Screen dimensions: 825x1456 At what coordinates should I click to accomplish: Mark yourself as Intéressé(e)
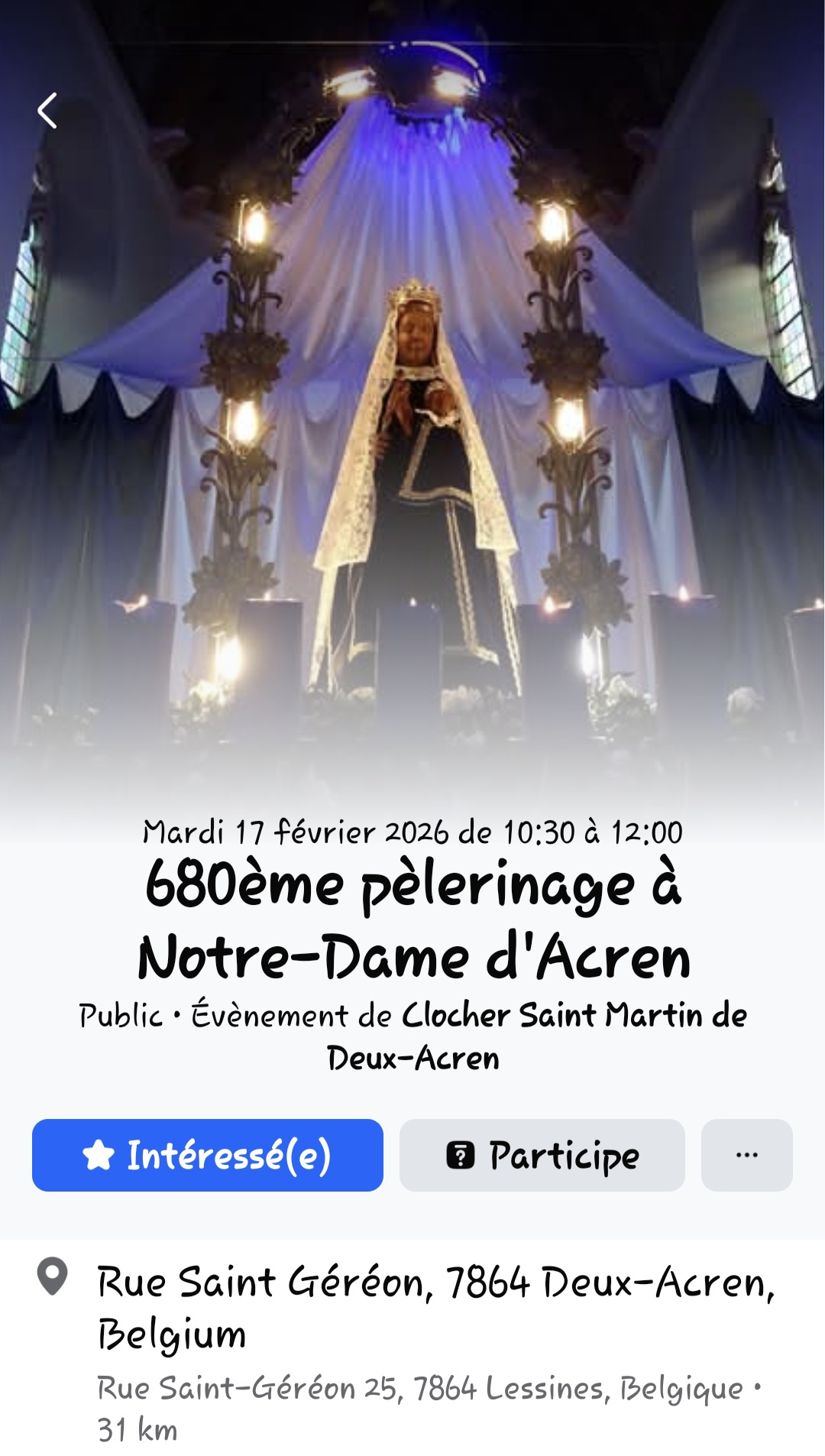click(207, 1155)
